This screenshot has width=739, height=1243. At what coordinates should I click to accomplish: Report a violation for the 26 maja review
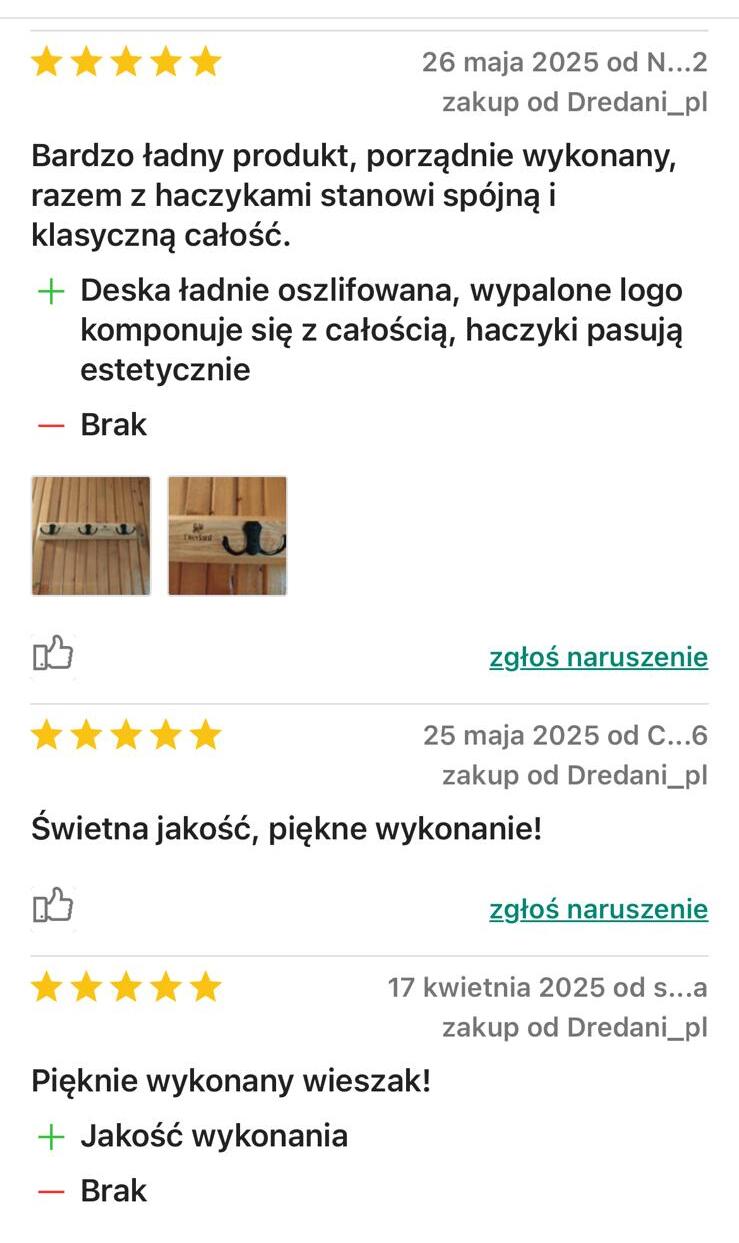pyautogui.click(x=598, y=657)
